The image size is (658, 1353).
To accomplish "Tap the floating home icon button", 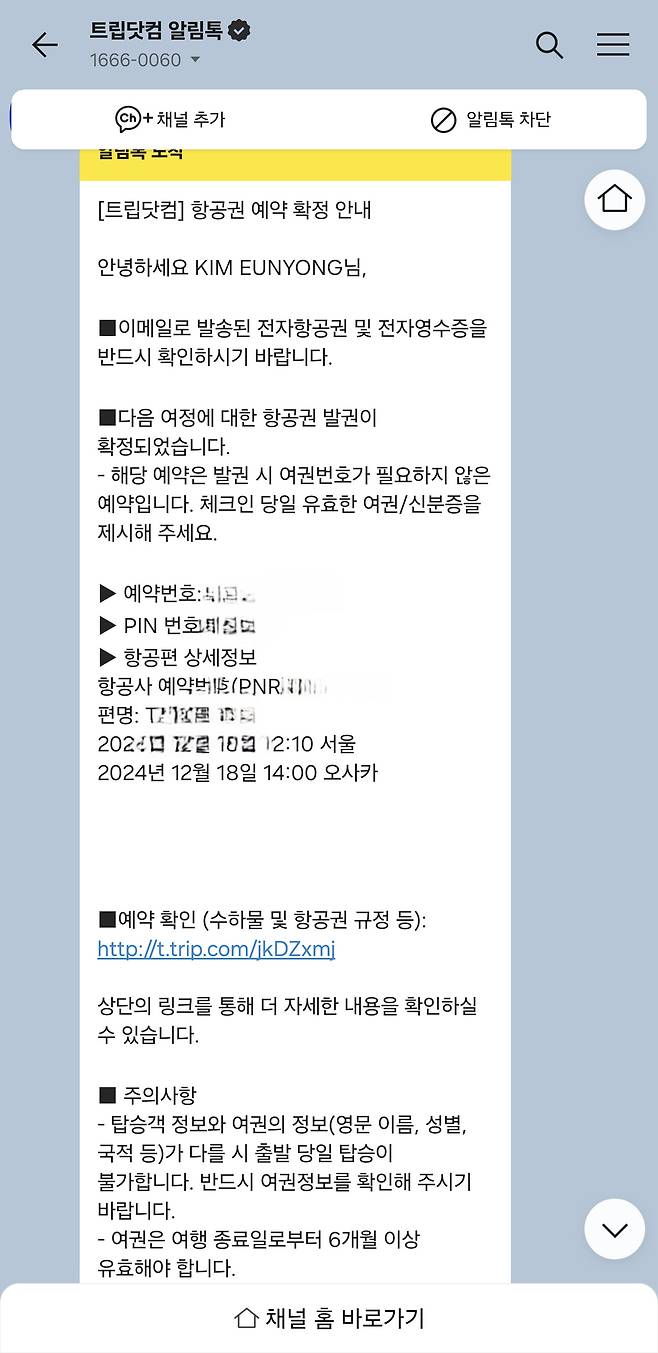I will click(614, 199).
